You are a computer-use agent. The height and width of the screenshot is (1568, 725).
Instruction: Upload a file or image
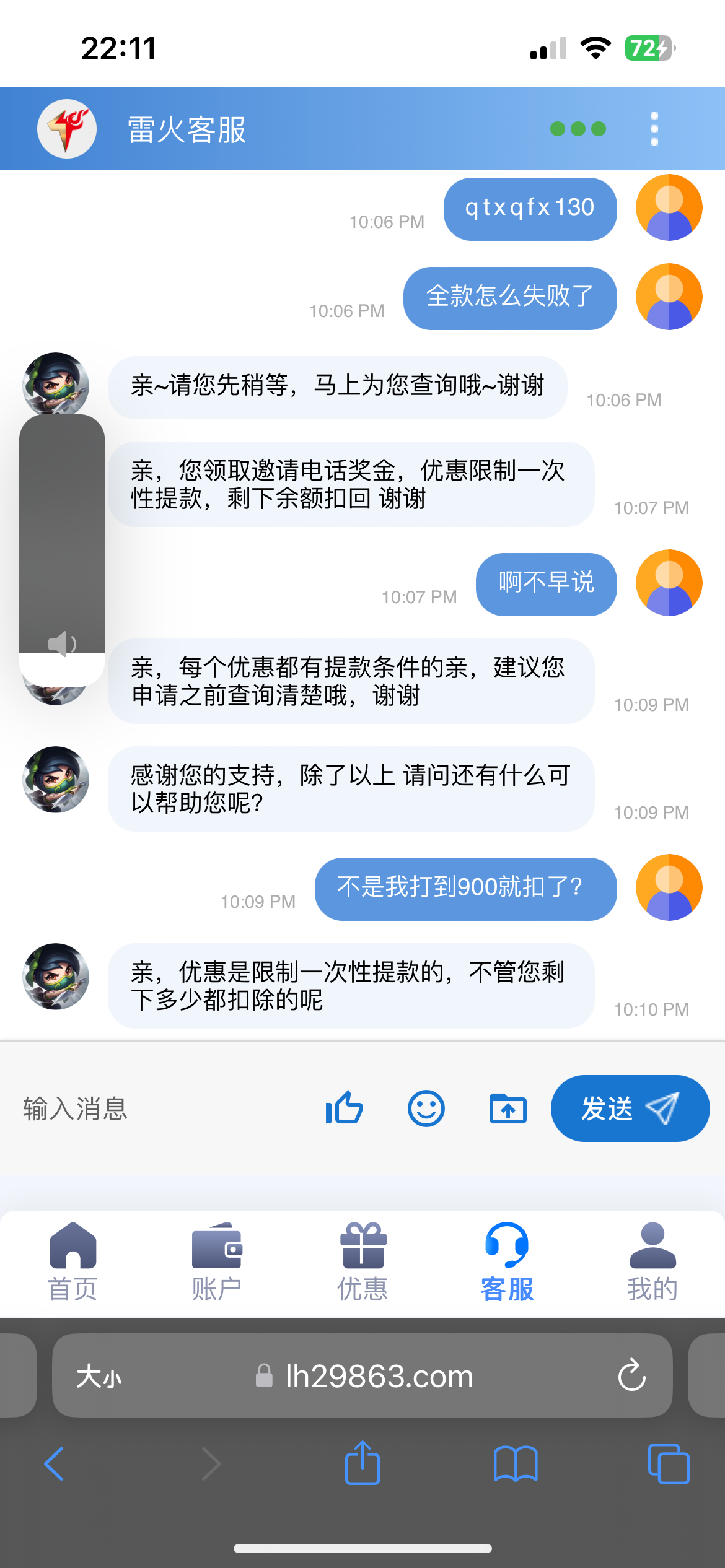click(x=508, y=1108)
